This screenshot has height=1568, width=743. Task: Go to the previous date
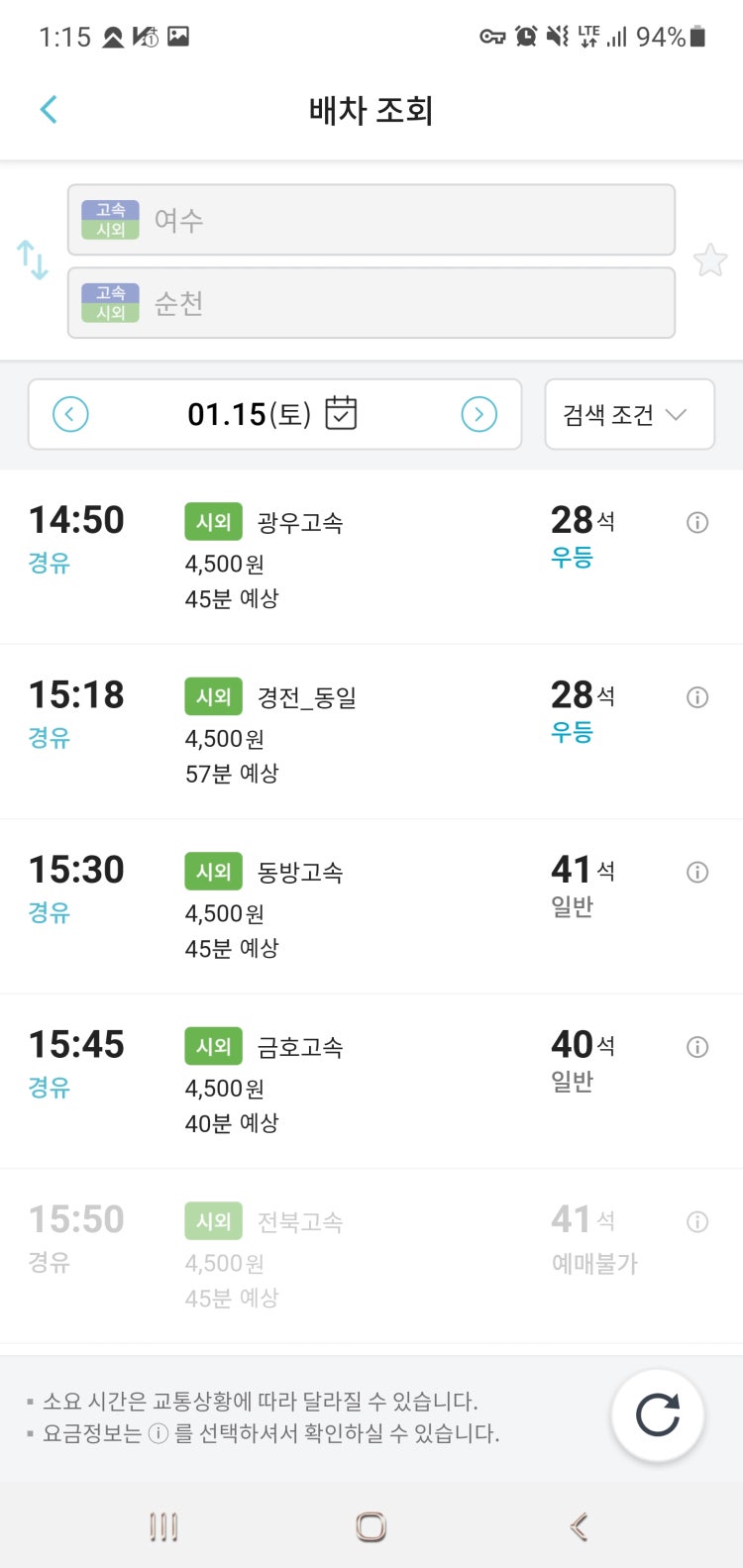pyautogui.click(x=70, y=414)
